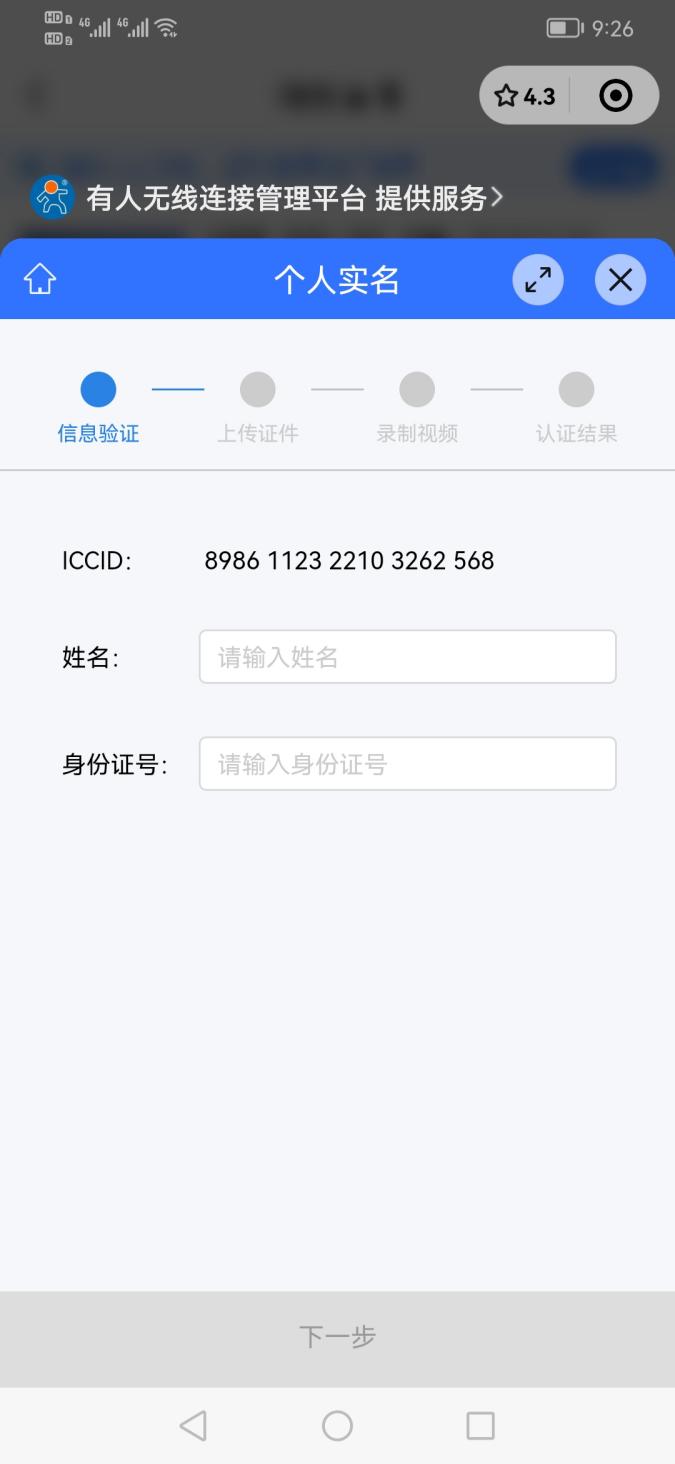Tap the home icon in the blue header

click(40, 280)
